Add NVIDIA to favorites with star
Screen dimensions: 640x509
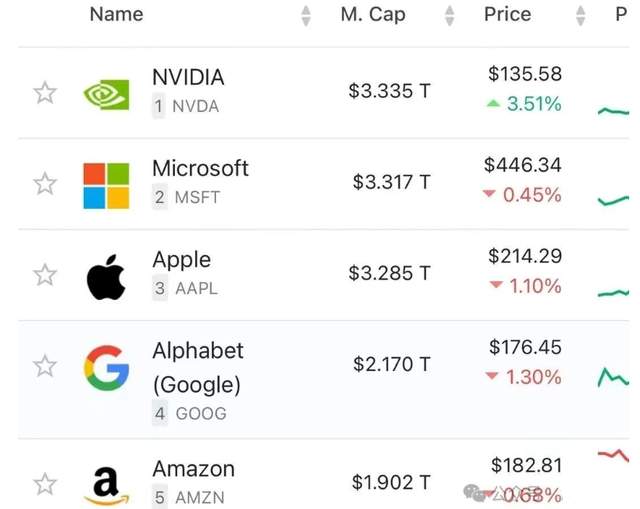(45, 93)
